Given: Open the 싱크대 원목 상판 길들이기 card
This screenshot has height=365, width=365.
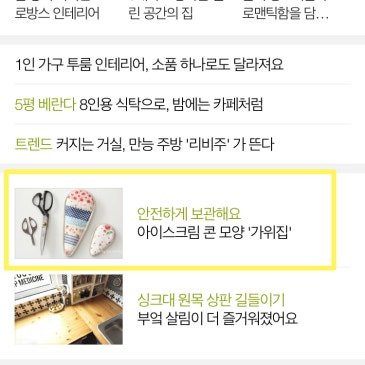Looking at the screenshot, I should (x=182, y=309).
